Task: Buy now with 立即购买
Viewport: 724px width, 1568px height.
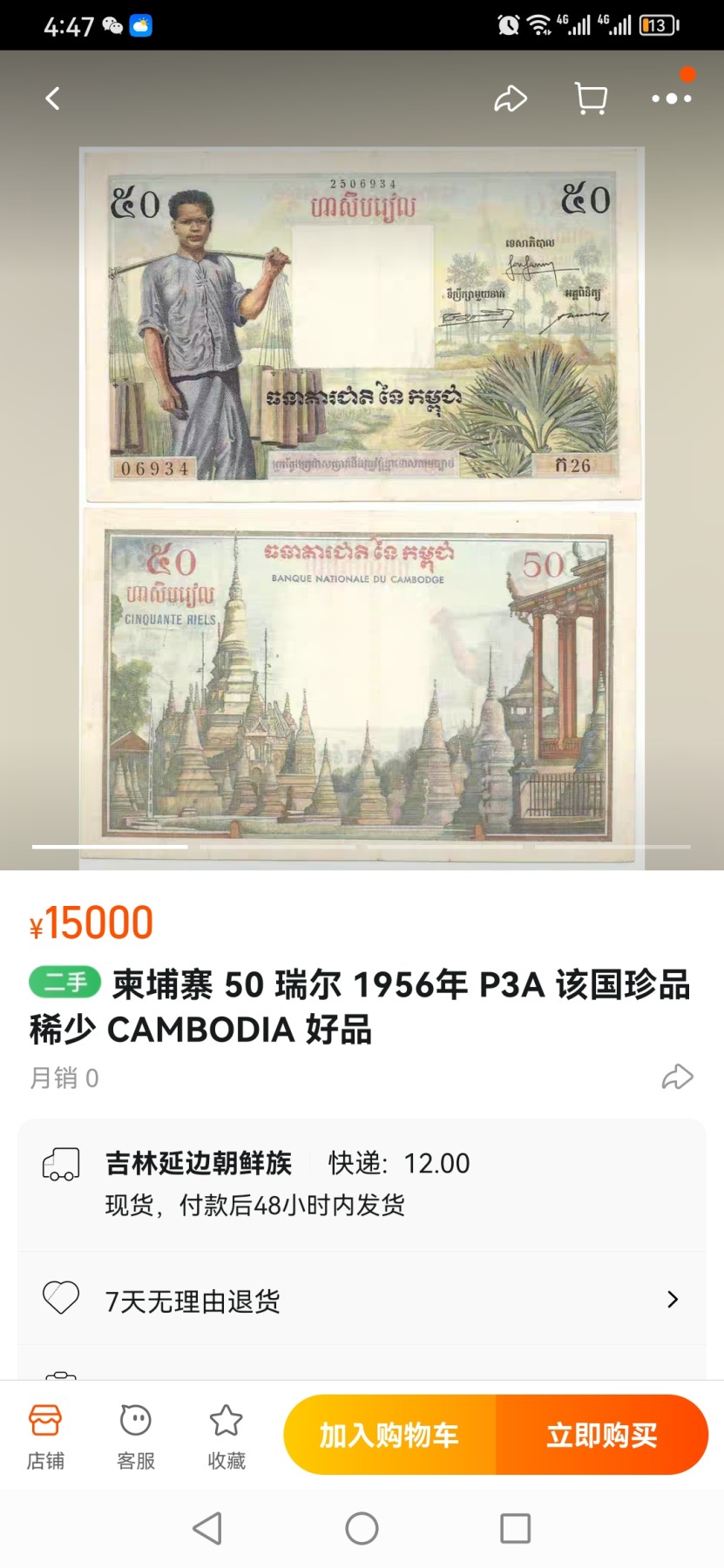Action: pyautogui.click(x=602, y=1435)
